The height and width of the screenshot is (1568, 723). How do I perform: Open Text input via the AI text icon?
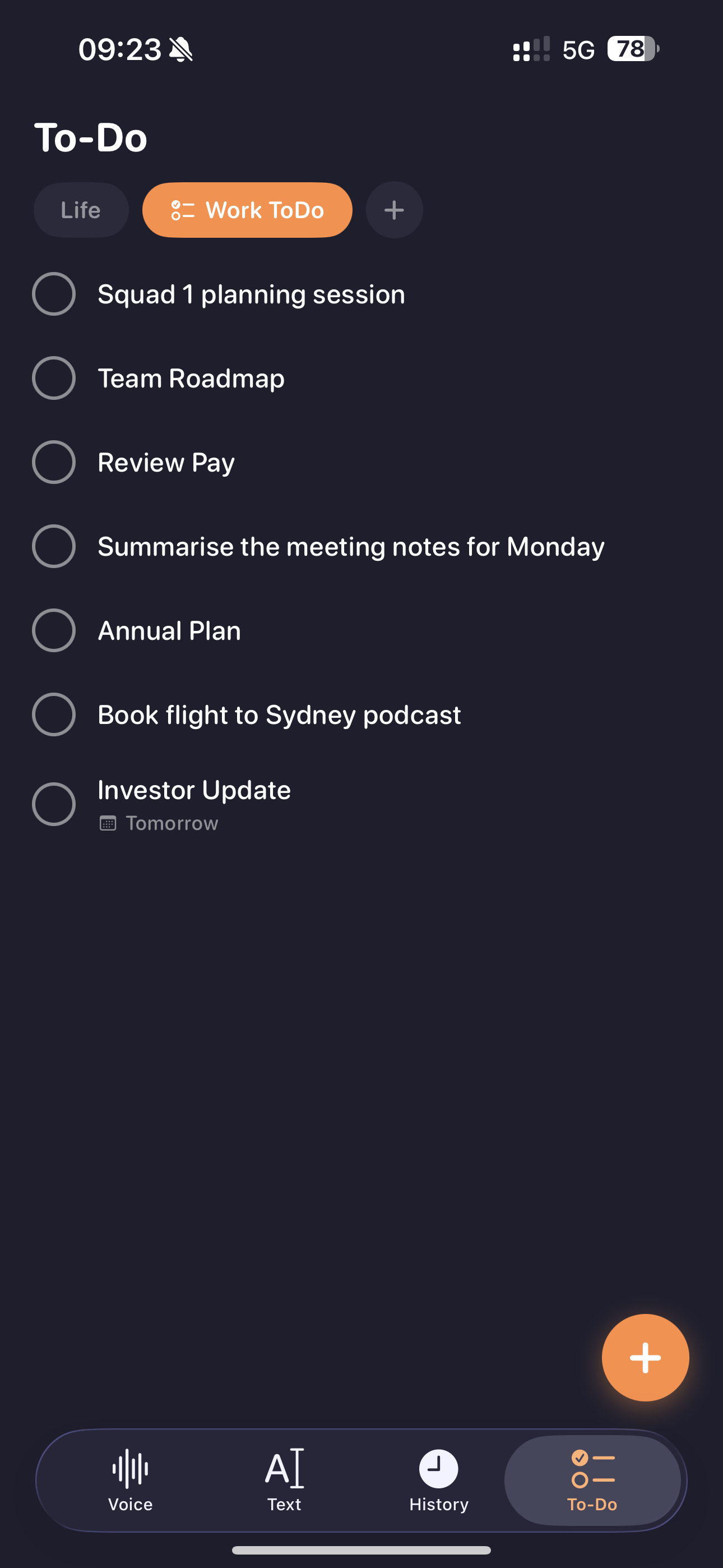[x=284, y=1469]
